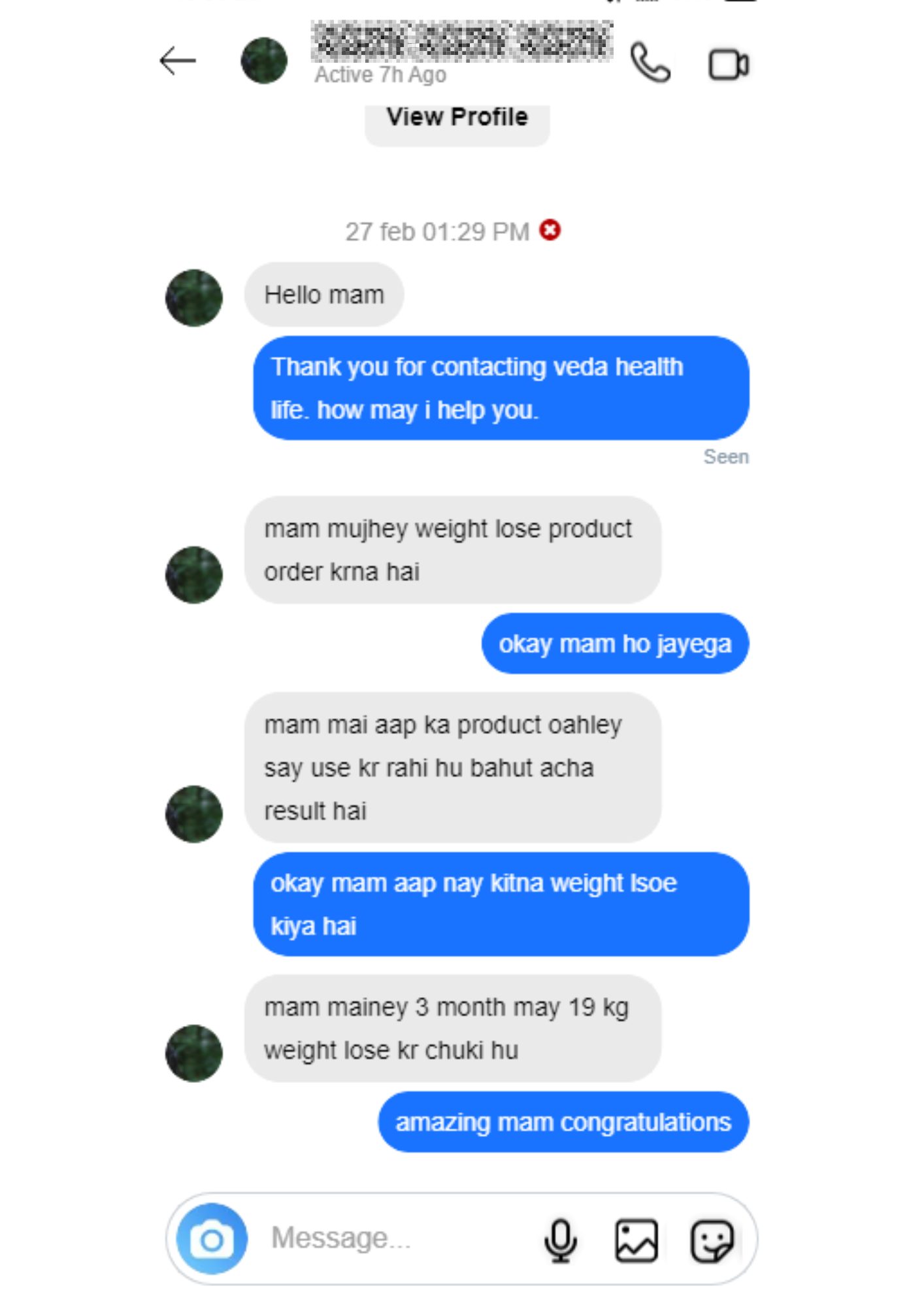This screenshot has width=924, height=1307.
Task: Open contact's profile picture in header
Action: 264,61
